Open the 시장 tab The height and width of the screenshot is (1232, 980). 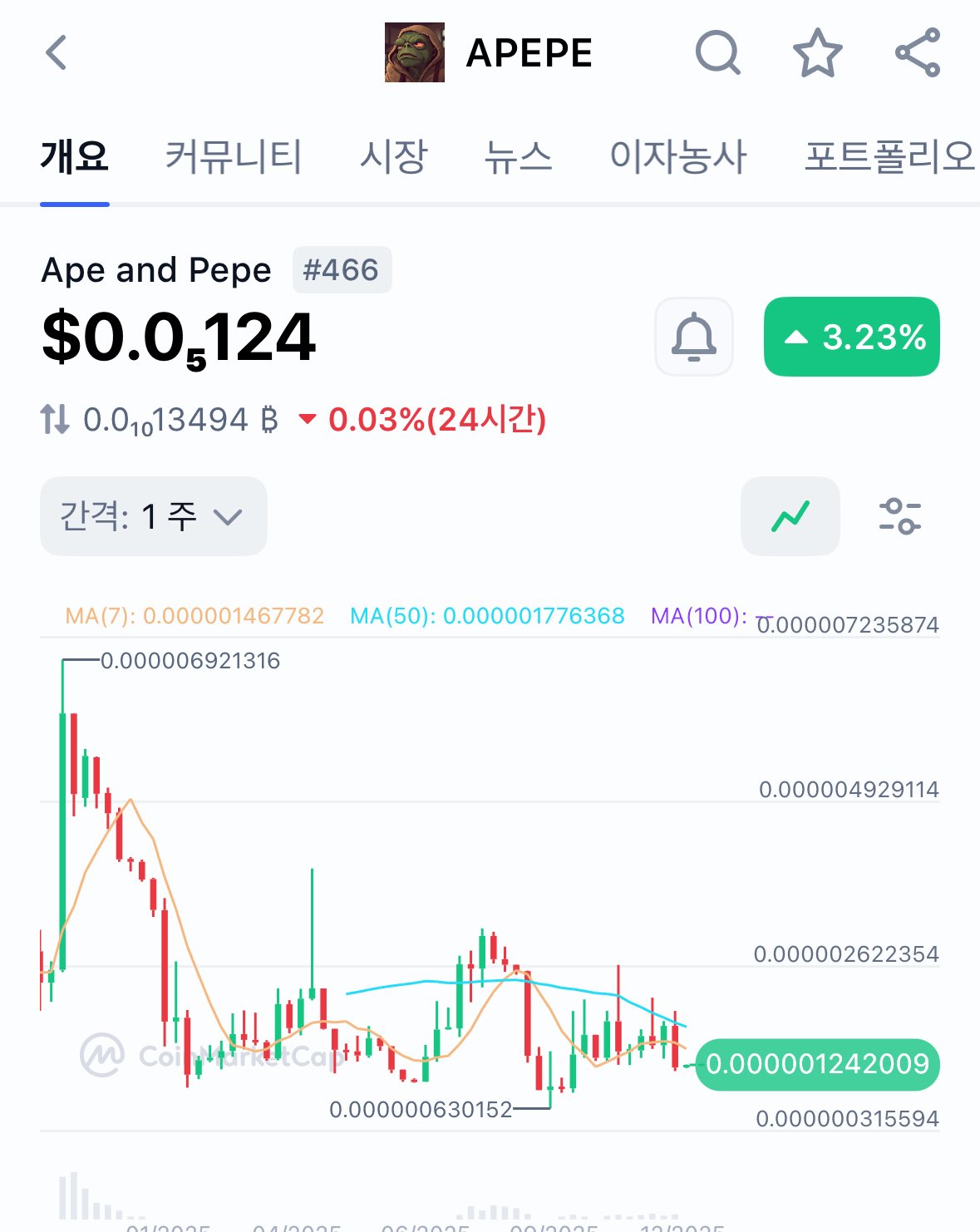click(393, 156)
